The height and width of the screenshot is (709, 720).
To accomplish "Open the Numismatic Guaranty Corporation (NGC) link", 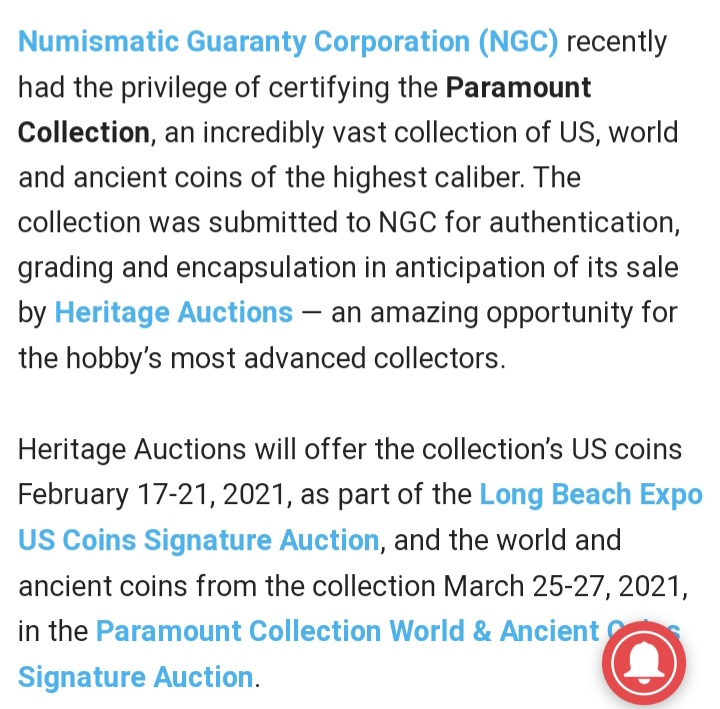I will point(288,42).
